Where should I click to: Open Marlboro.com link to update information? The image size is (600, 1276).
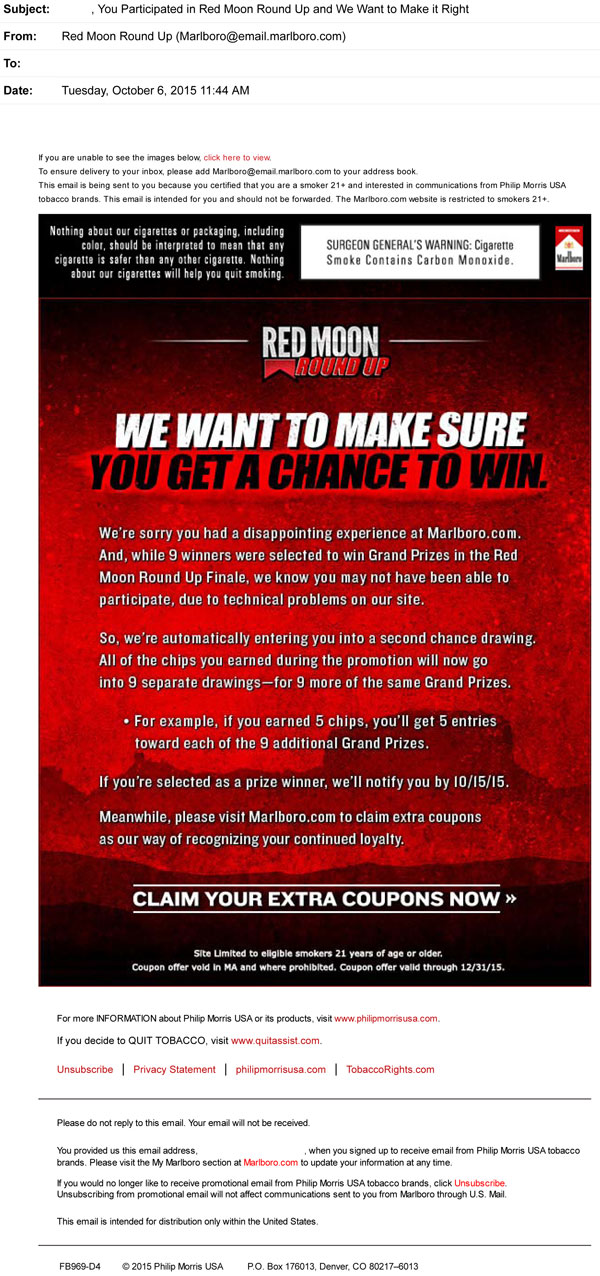(x=271, y=1163)
